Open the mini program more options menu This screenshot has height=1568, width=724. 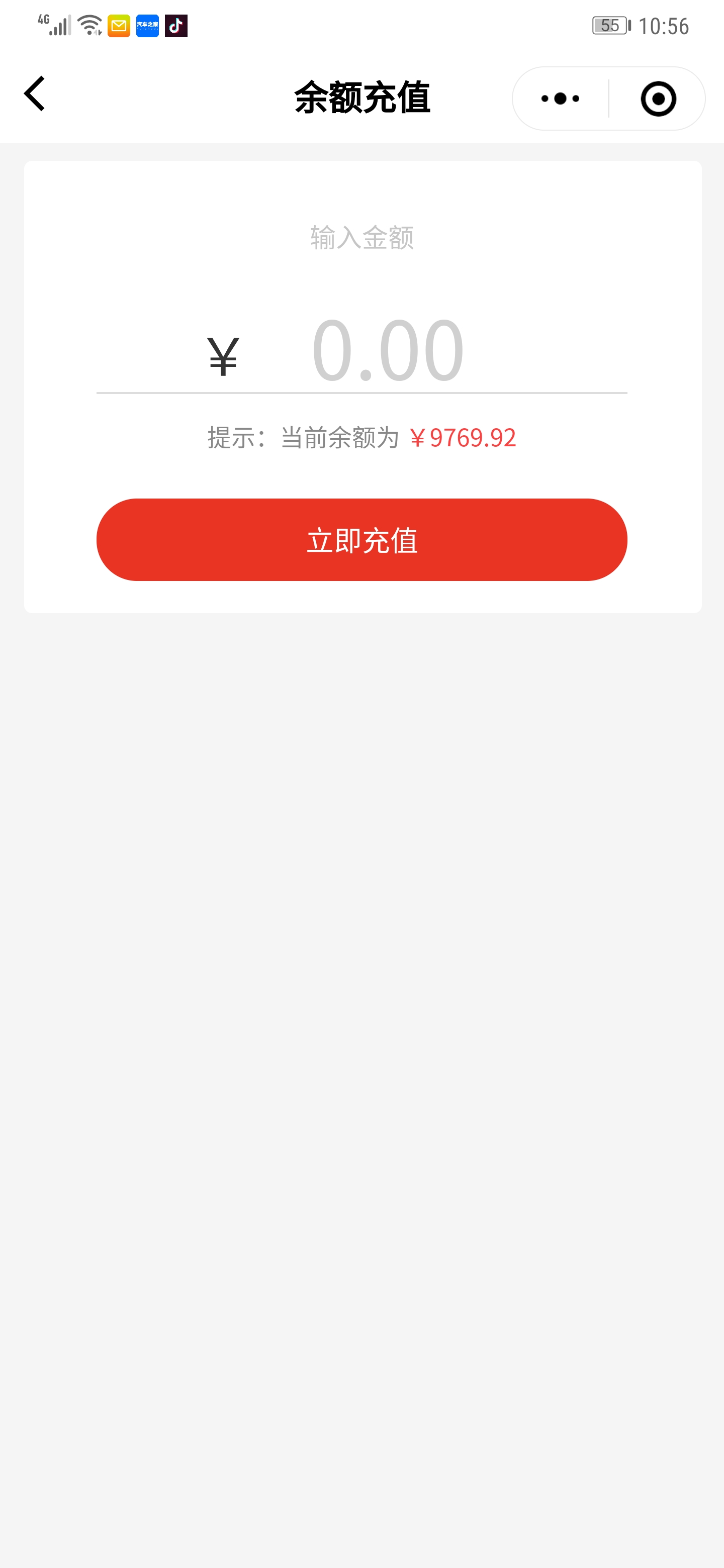click(x=560, y=99)
